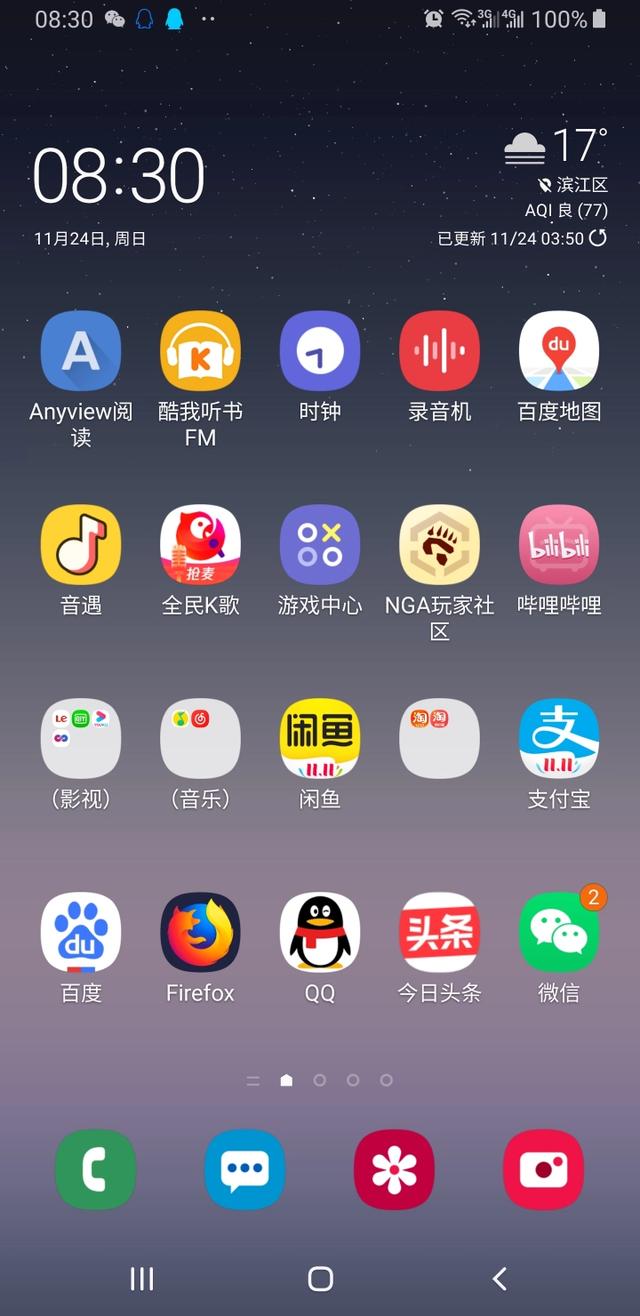Tap the recent apps navigation button
The height and width of the screenshot is (1316, 640).
coord(142,1278)
